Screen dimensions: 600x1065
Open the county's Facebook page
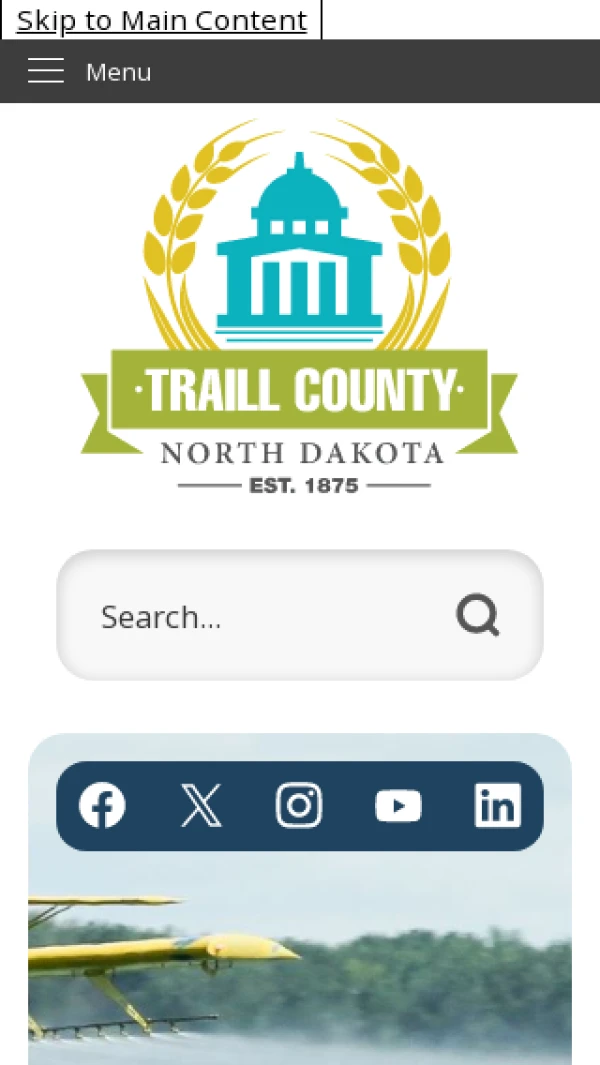coord(102,806)
